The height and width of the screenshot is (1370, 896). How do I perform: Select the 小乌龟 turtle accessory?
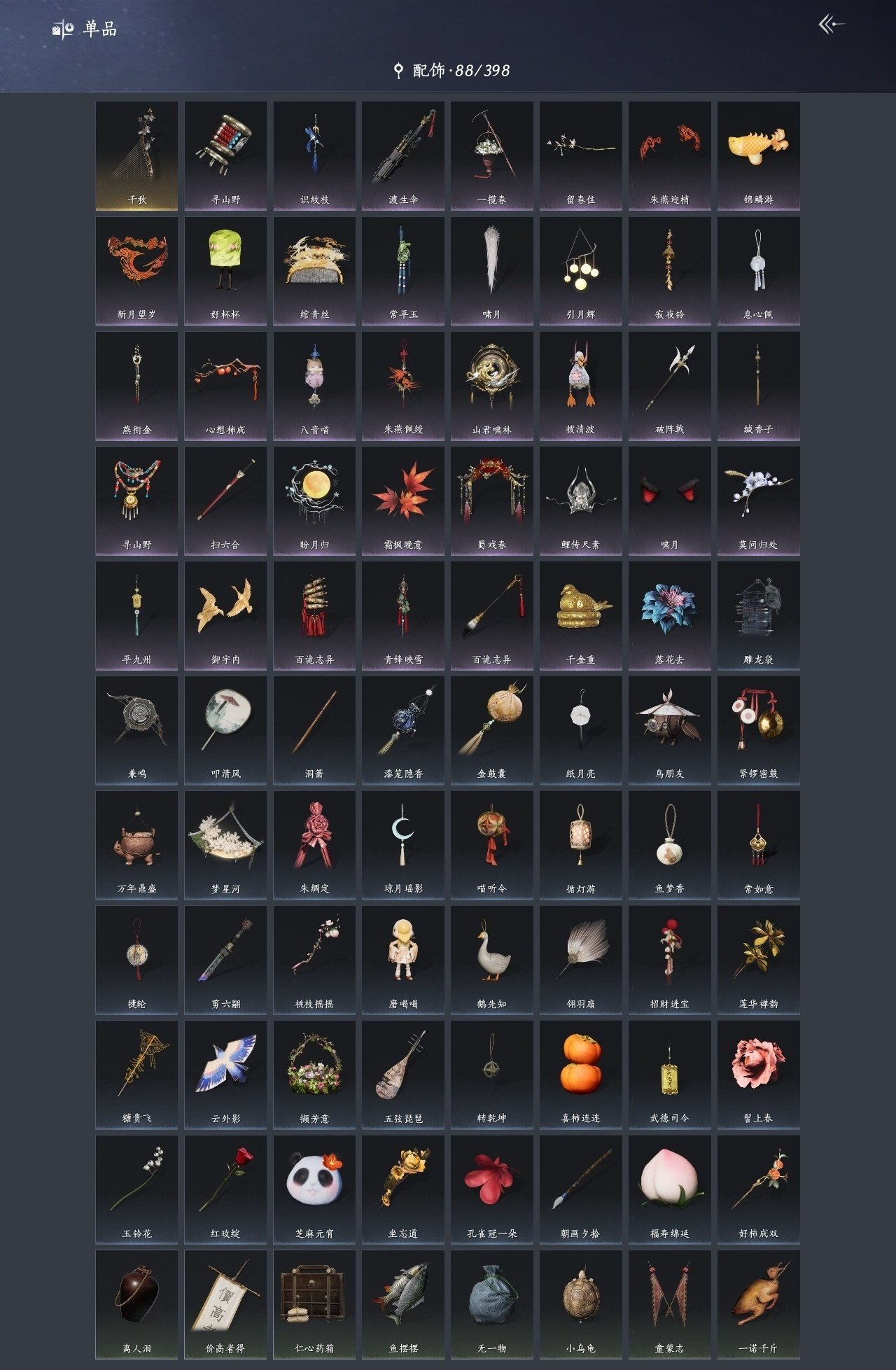point(580,1303)
